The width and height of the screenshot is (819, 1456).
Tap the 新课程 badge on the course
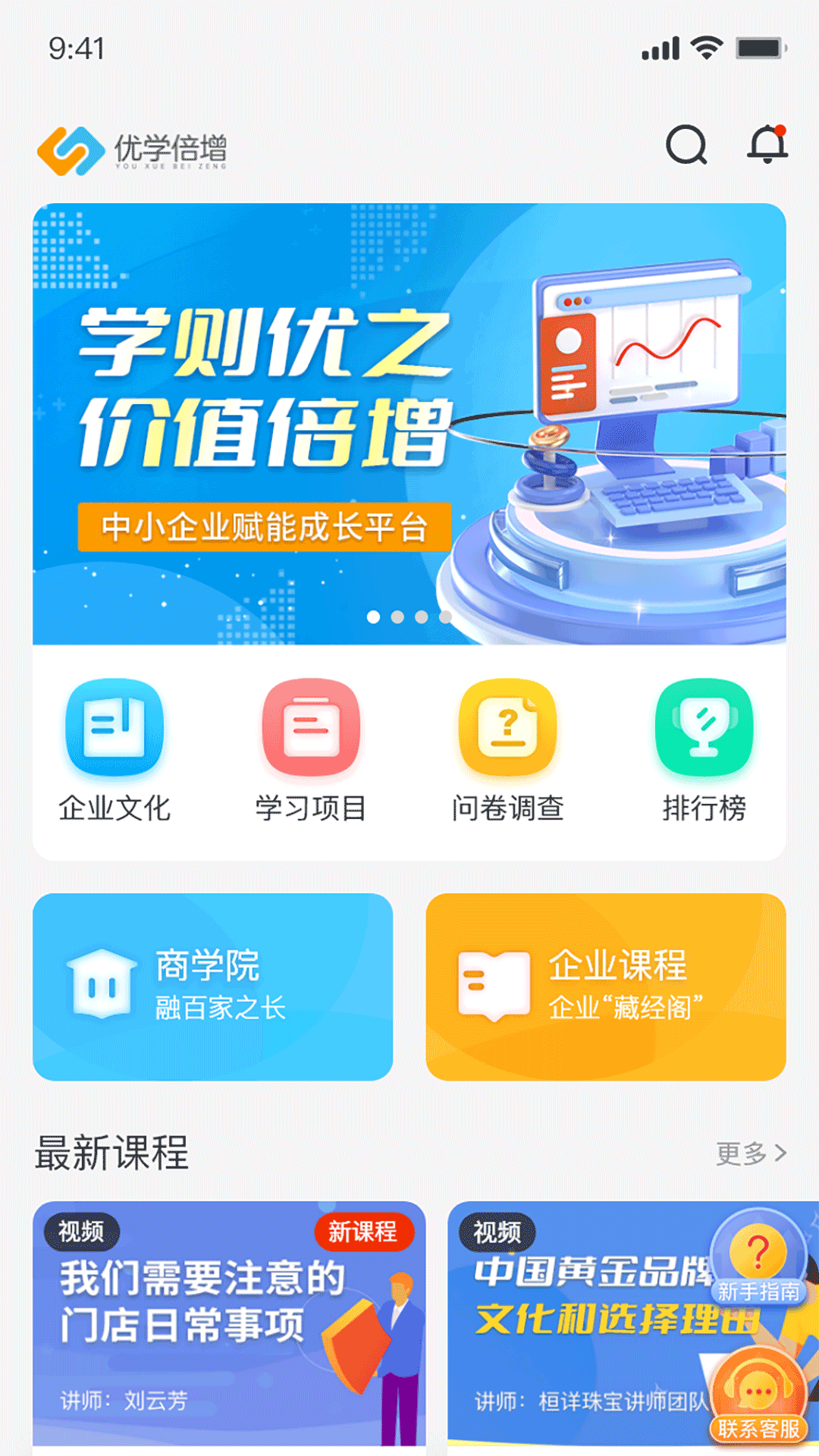(362, 1231)
